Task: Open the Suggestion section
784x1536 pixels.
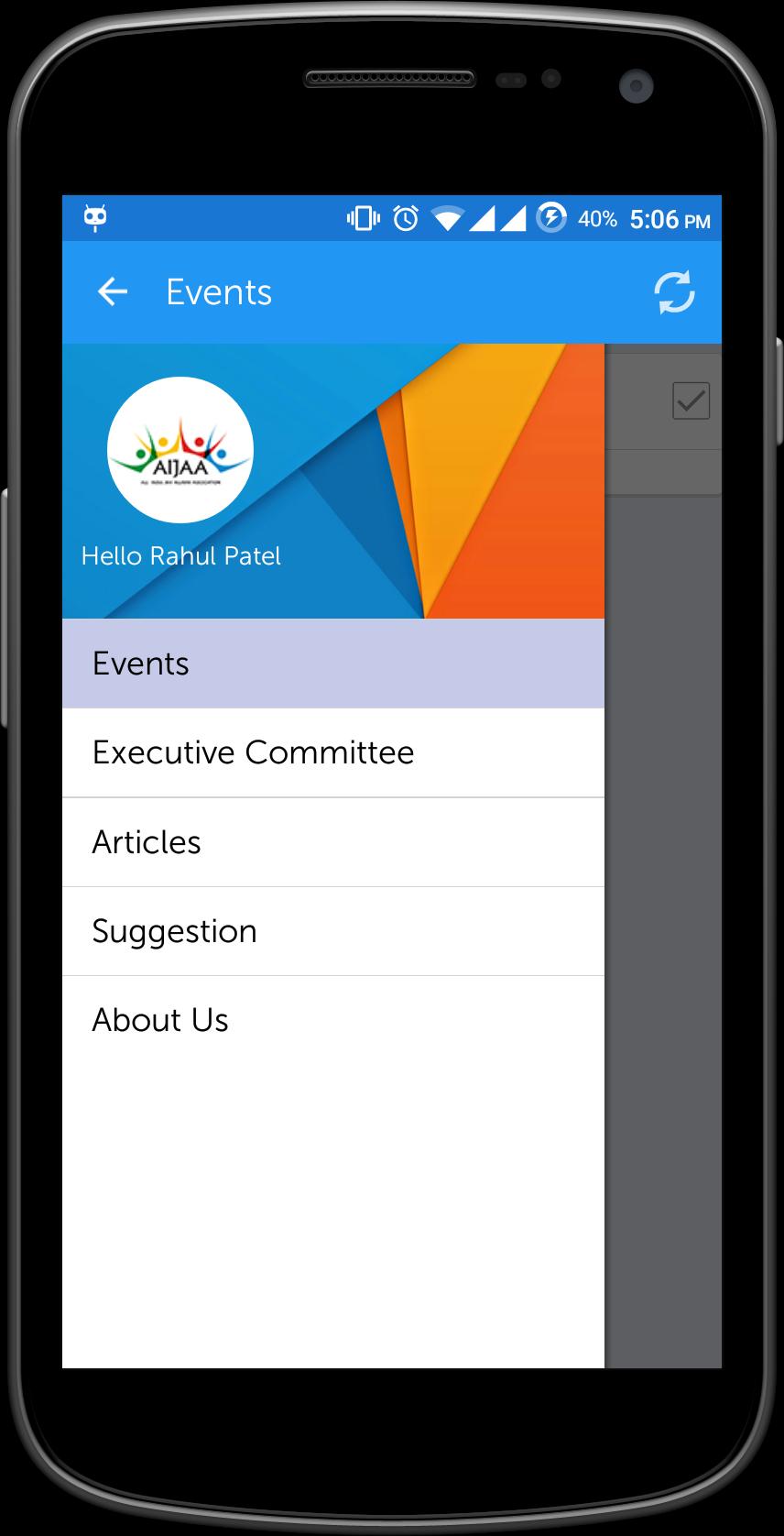Action: [x=332, y=931]
